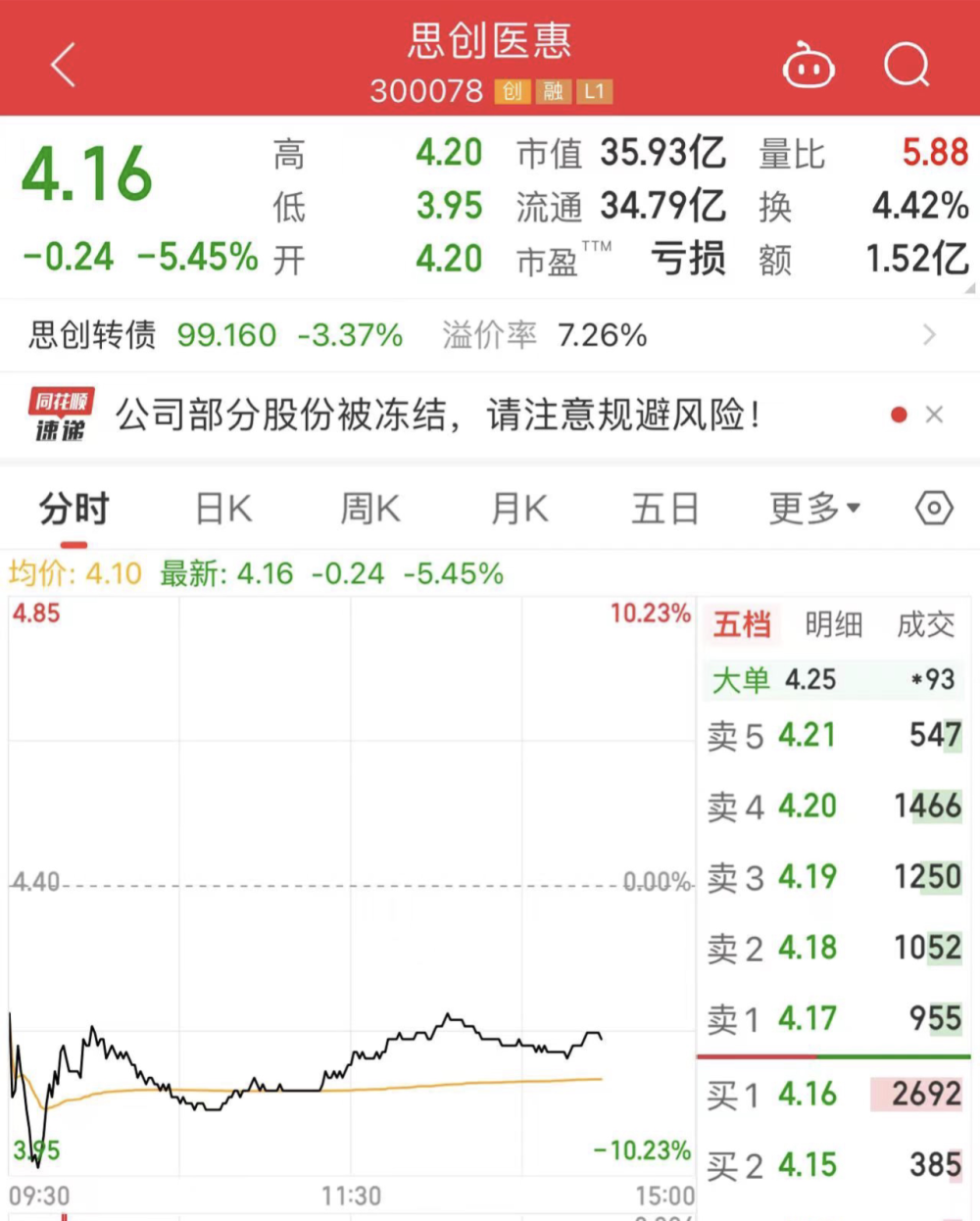This screenshot has width=980, height=1221.
Task: Select the 分时 chart tab
Action: coord(73,510)
